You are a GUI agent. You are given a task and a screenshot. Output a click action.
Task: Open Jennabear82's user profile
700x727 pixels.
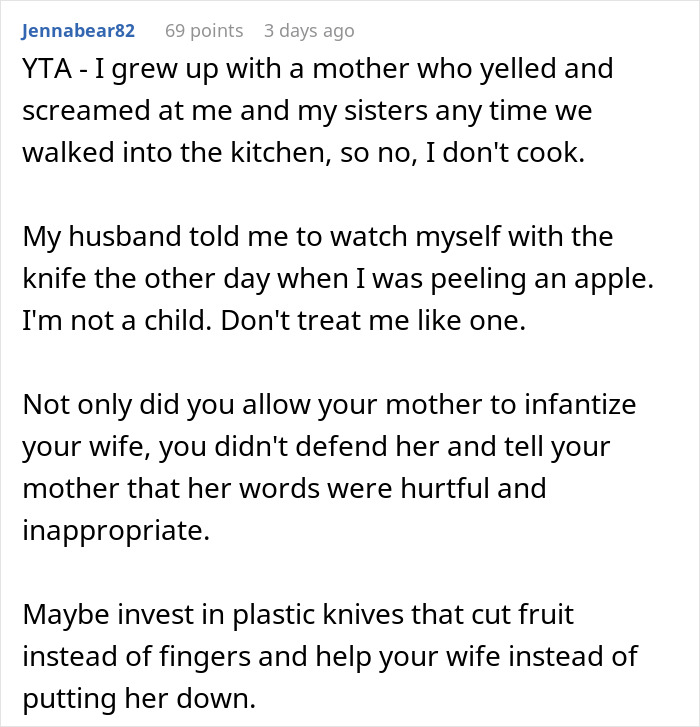[x=77, y=31]
